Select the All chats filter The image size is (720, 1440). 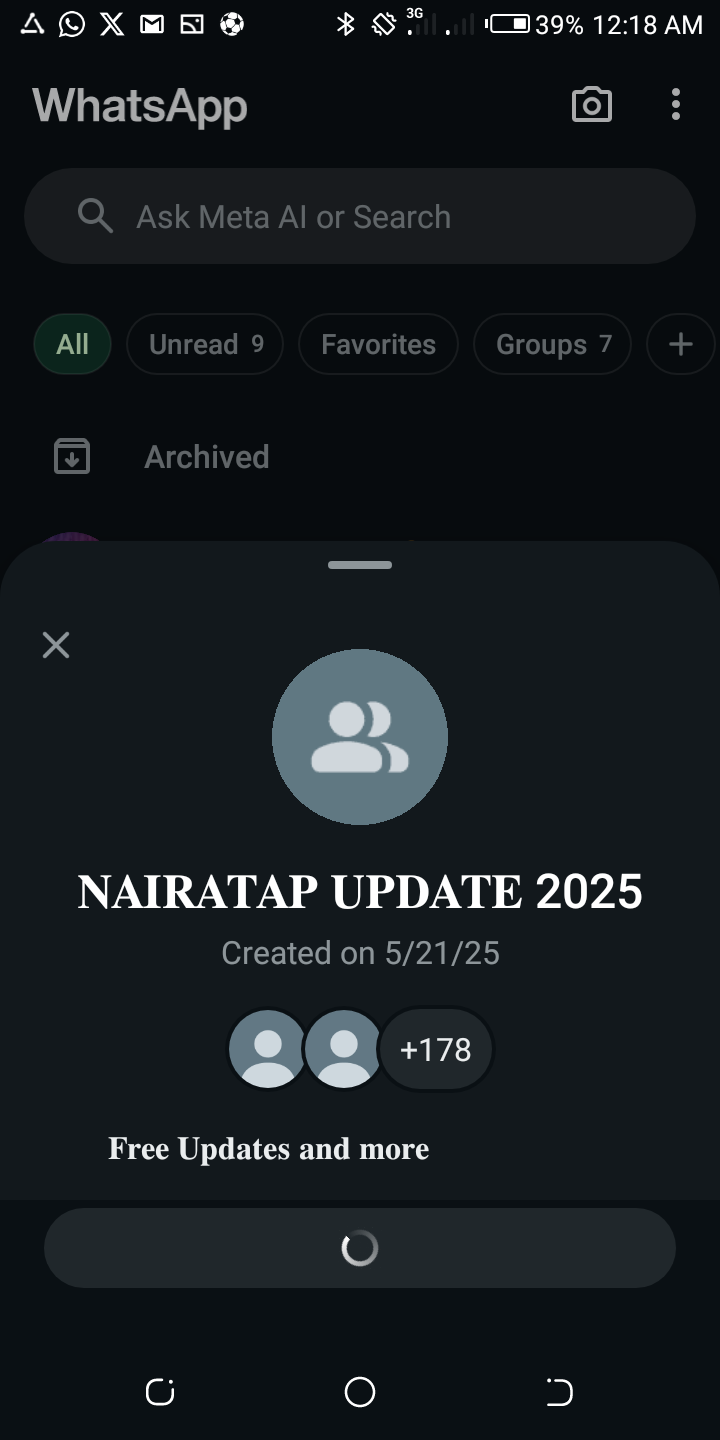(72, 344)
